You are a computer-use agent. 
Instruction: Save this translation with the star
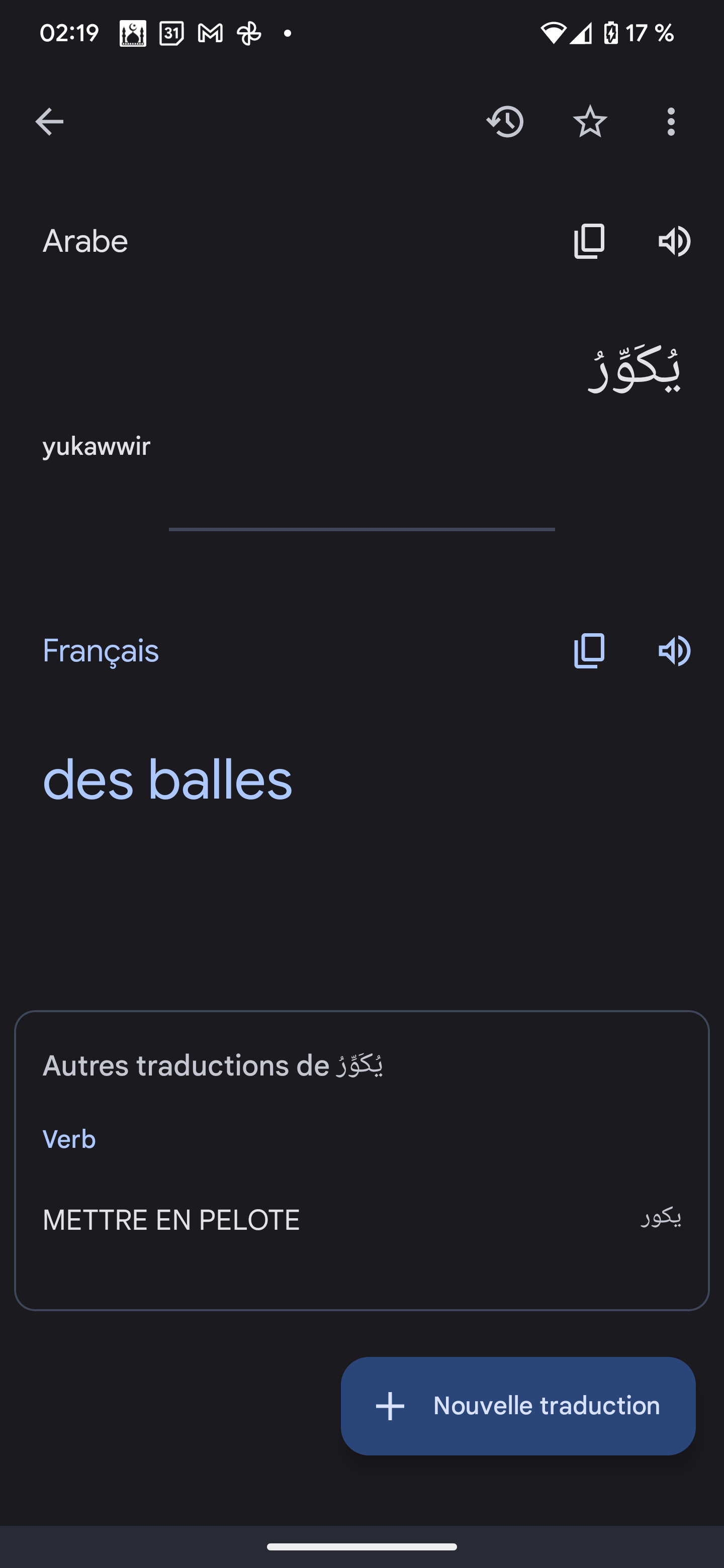[x=589, y=122]
